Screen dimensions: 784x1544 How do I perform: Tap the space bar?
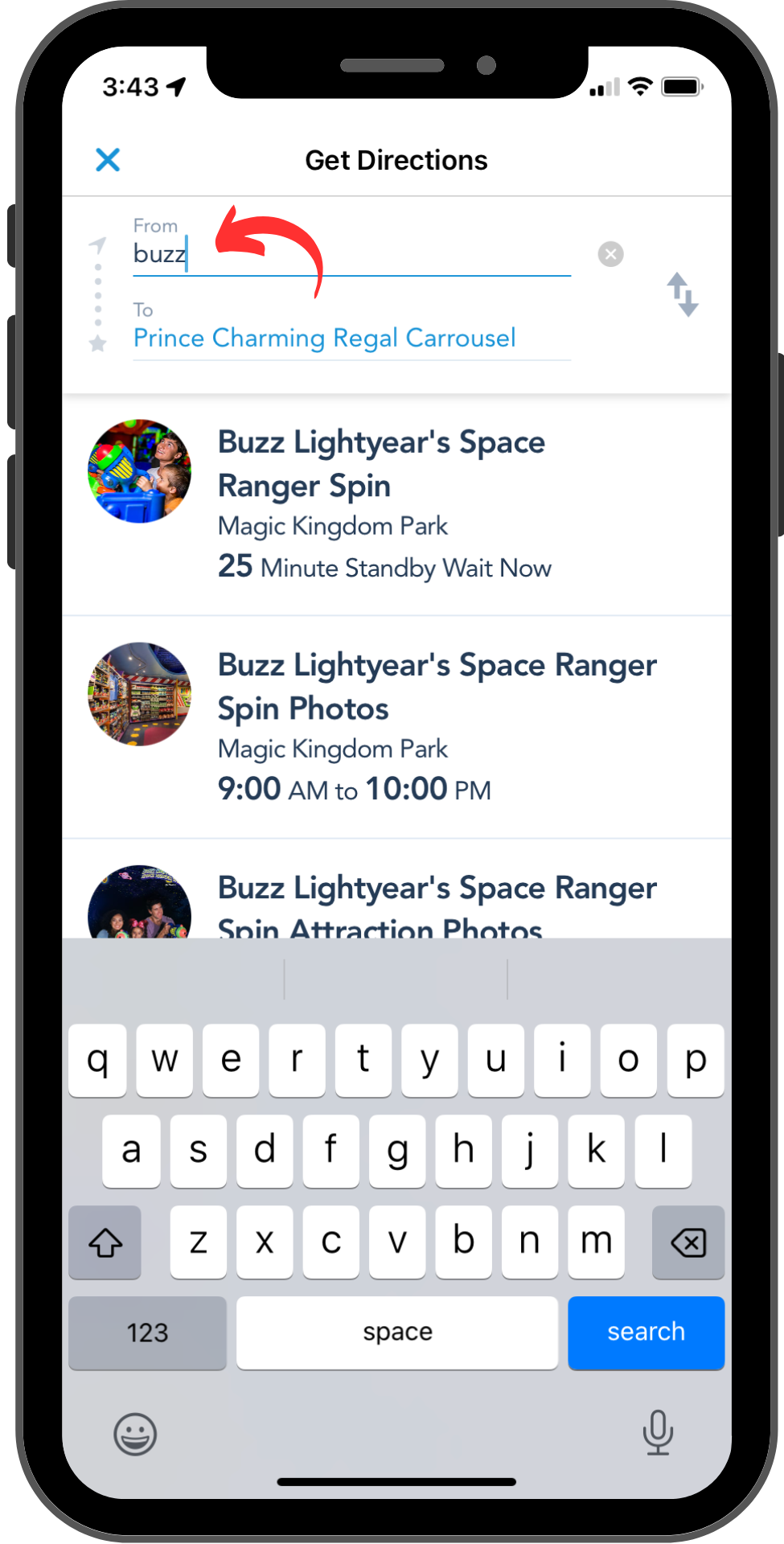click(397, 1333)
